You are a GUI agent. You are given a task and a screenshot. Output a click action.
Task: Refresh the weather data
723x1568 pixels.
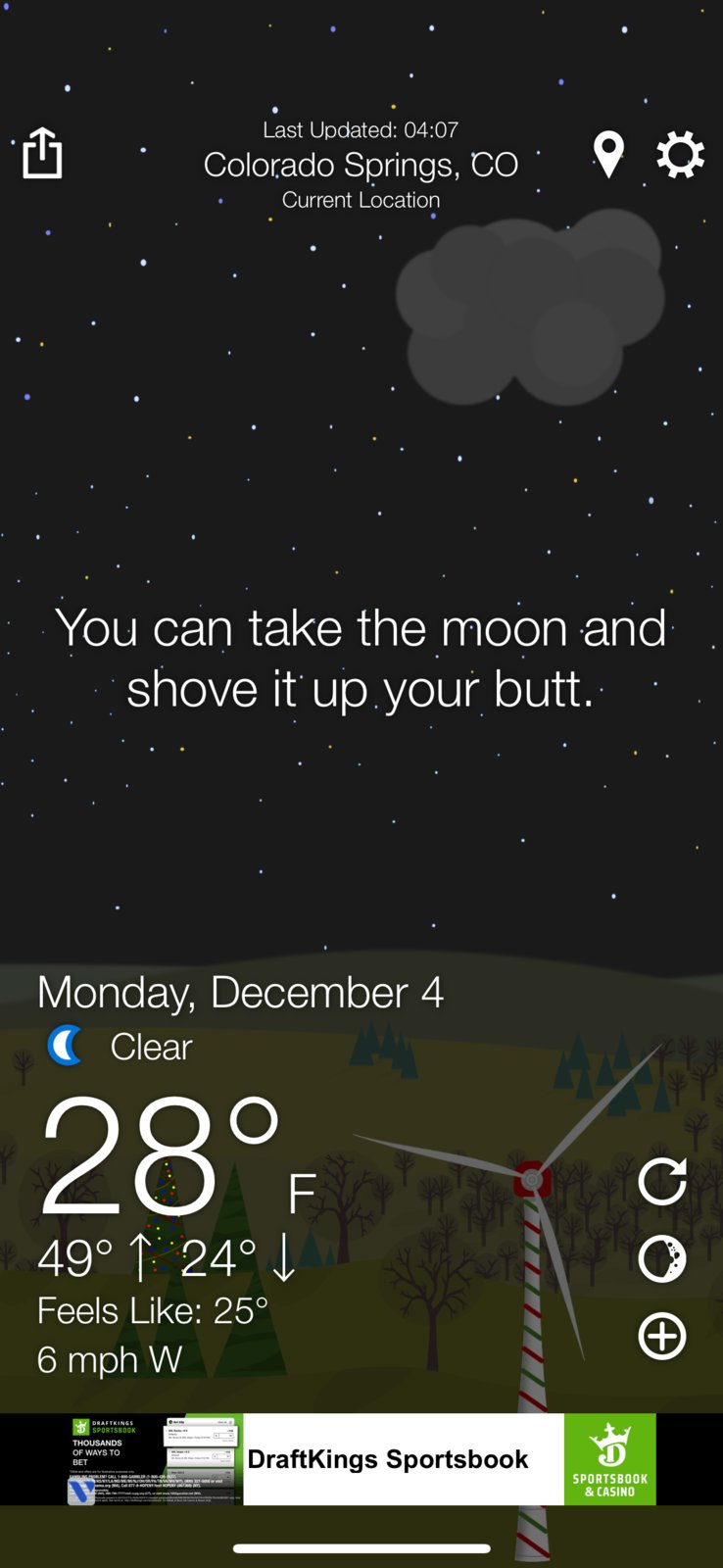point(662,1181)
